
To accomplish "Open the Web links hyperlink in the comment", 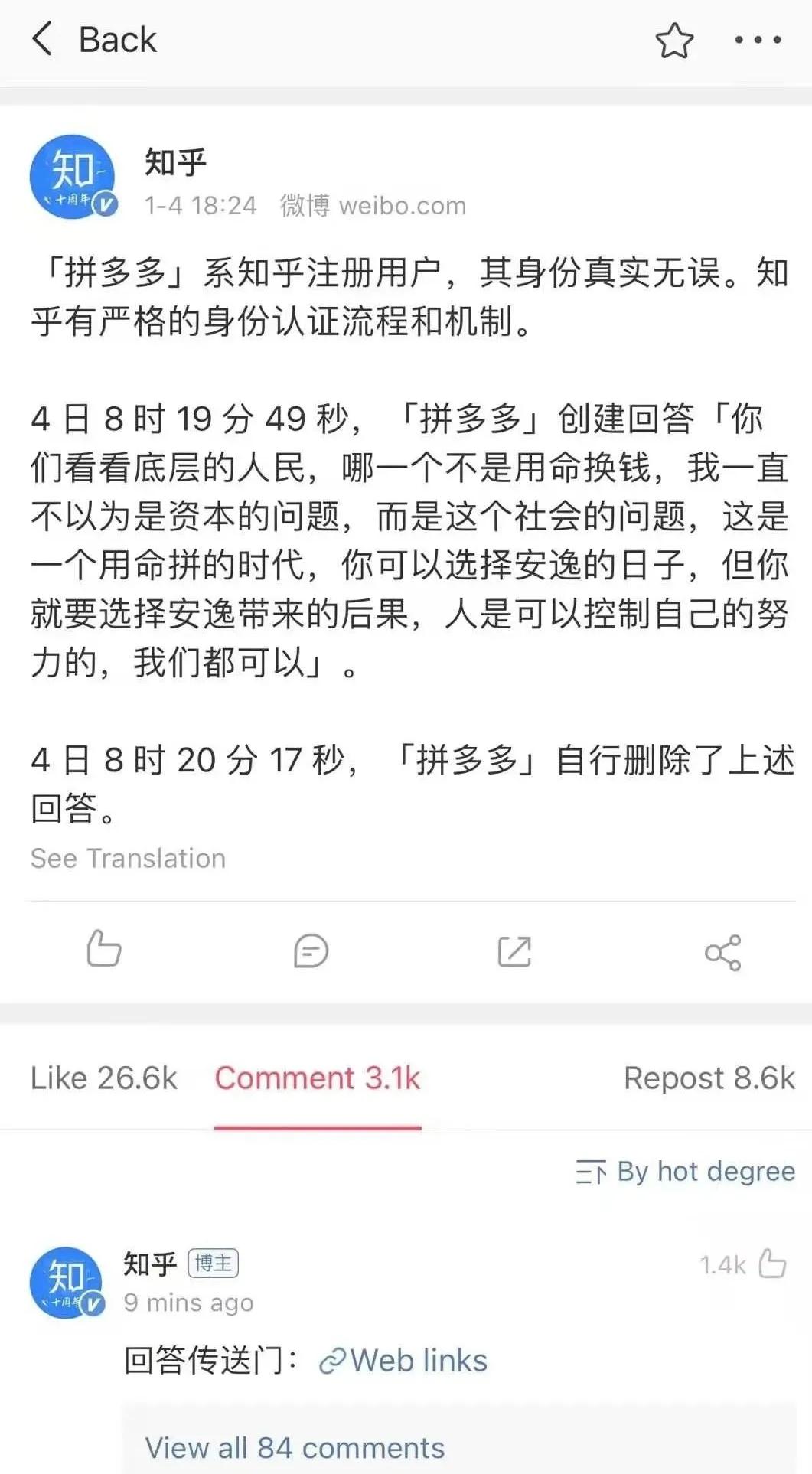I will (x=403, y=1359).
